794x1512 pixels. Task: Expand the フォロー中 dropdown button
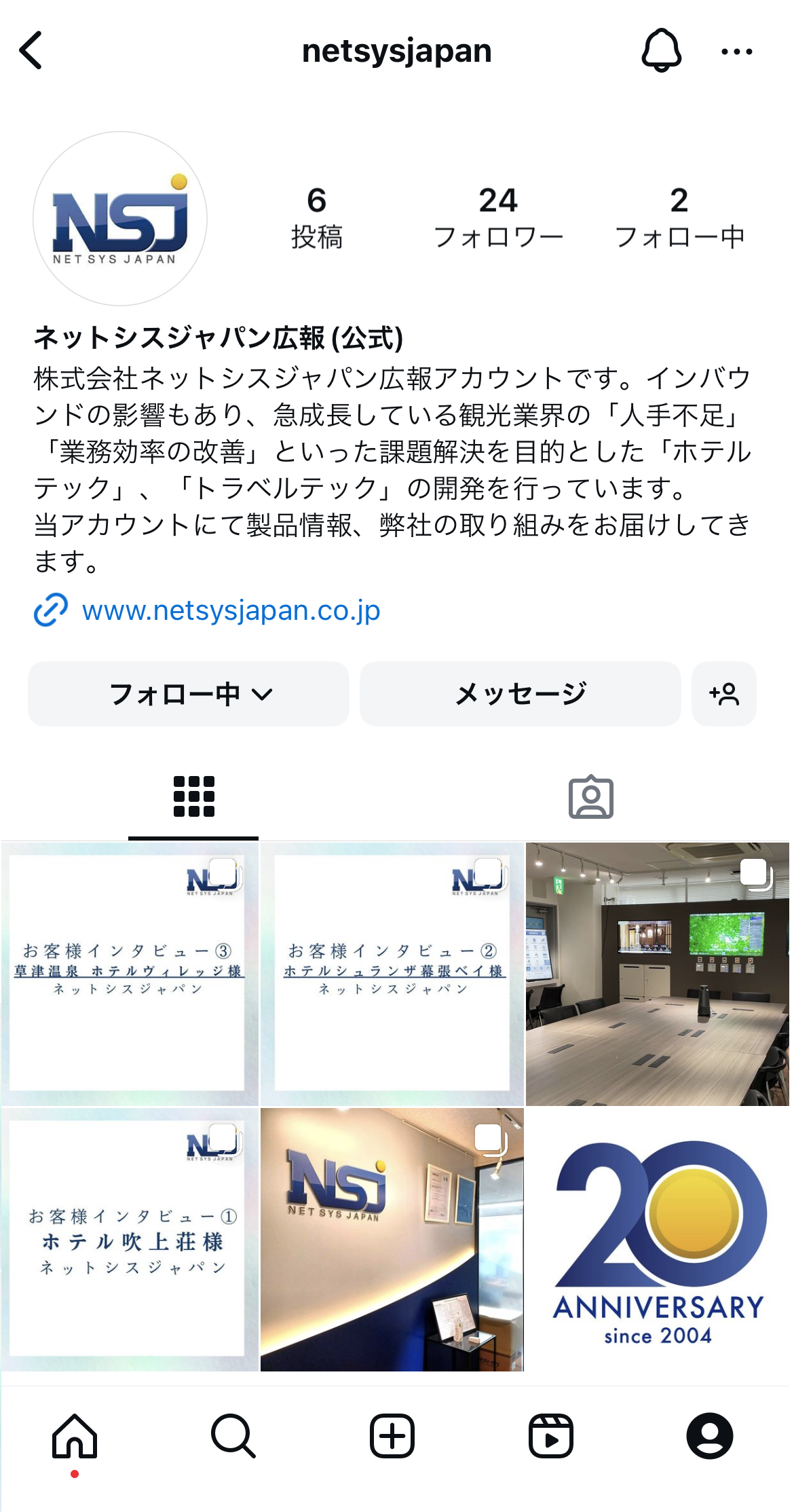tap(189, 694)
